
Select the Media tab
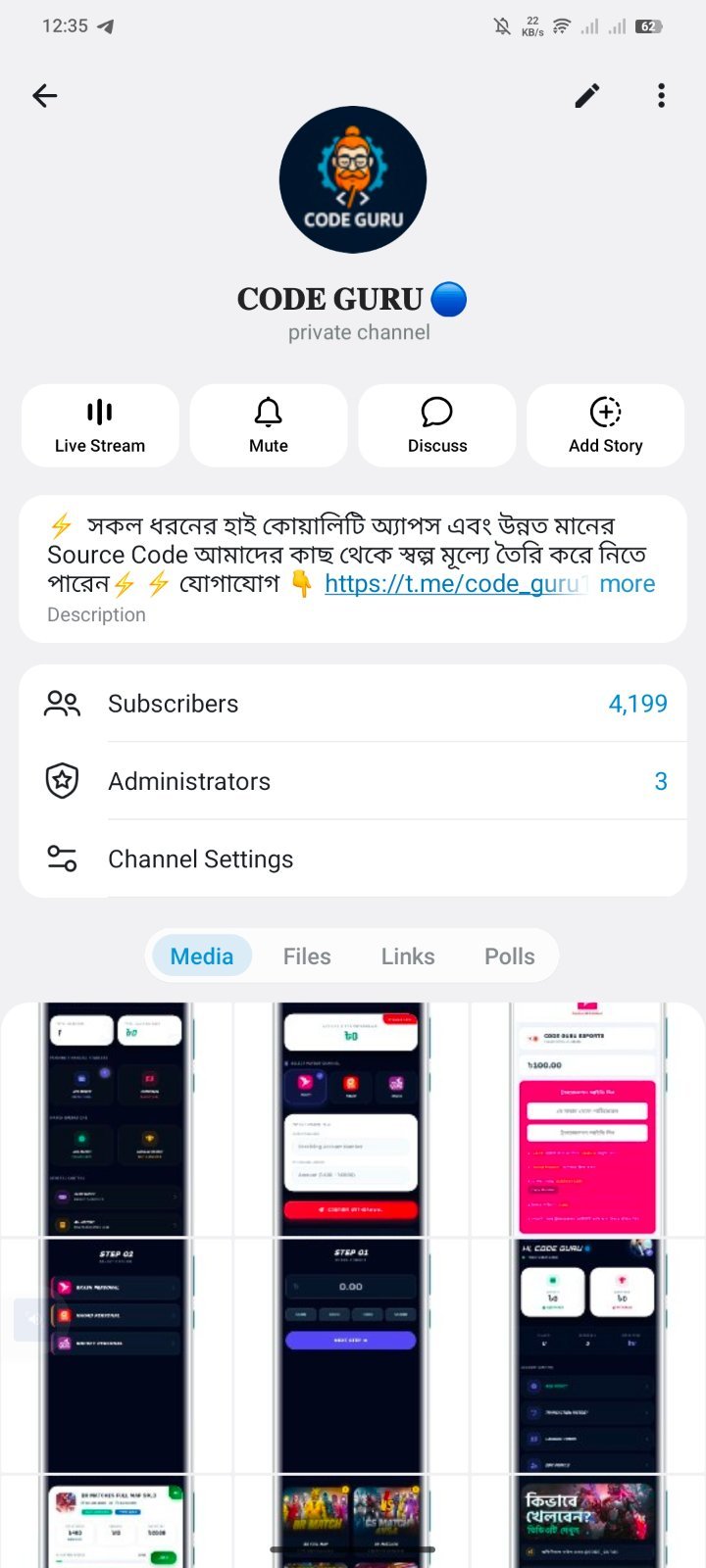pyautogui.click(x=202, y=956)
